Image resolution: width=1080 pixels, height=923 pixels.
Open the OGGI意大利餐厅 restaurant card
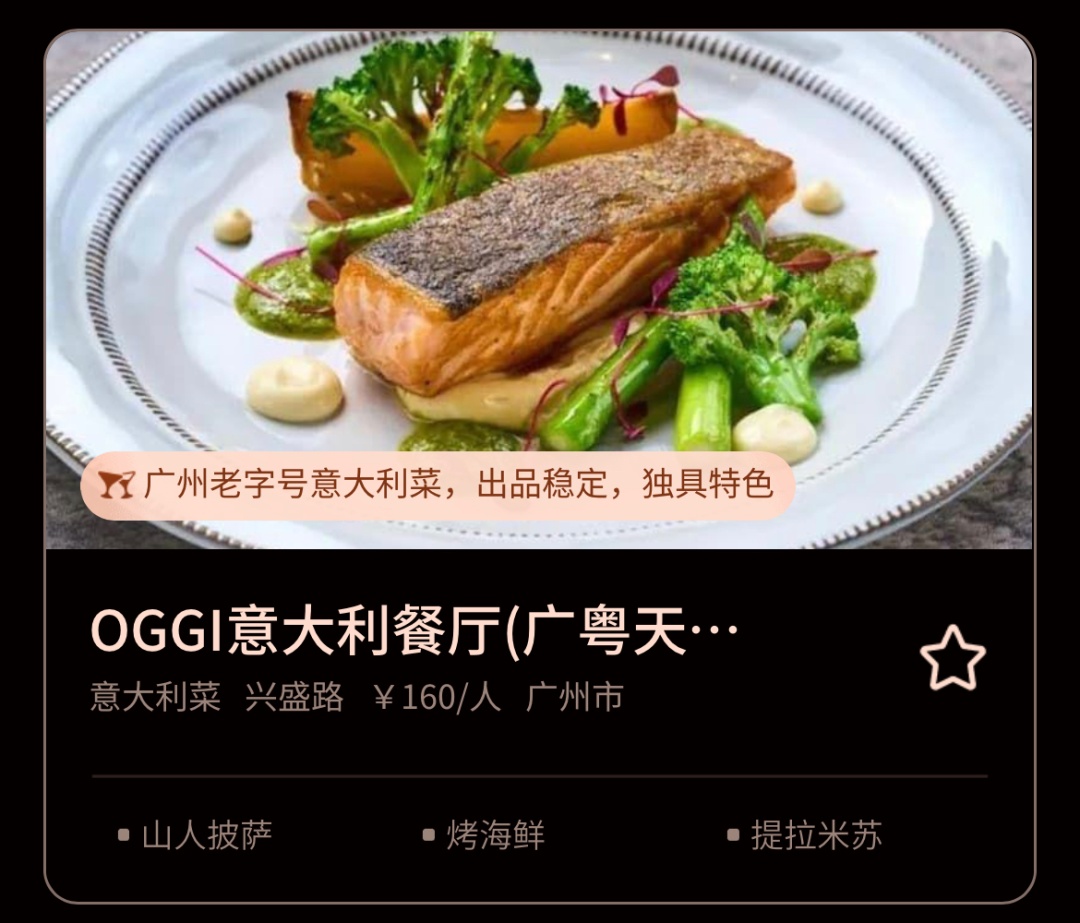[414, 634]
